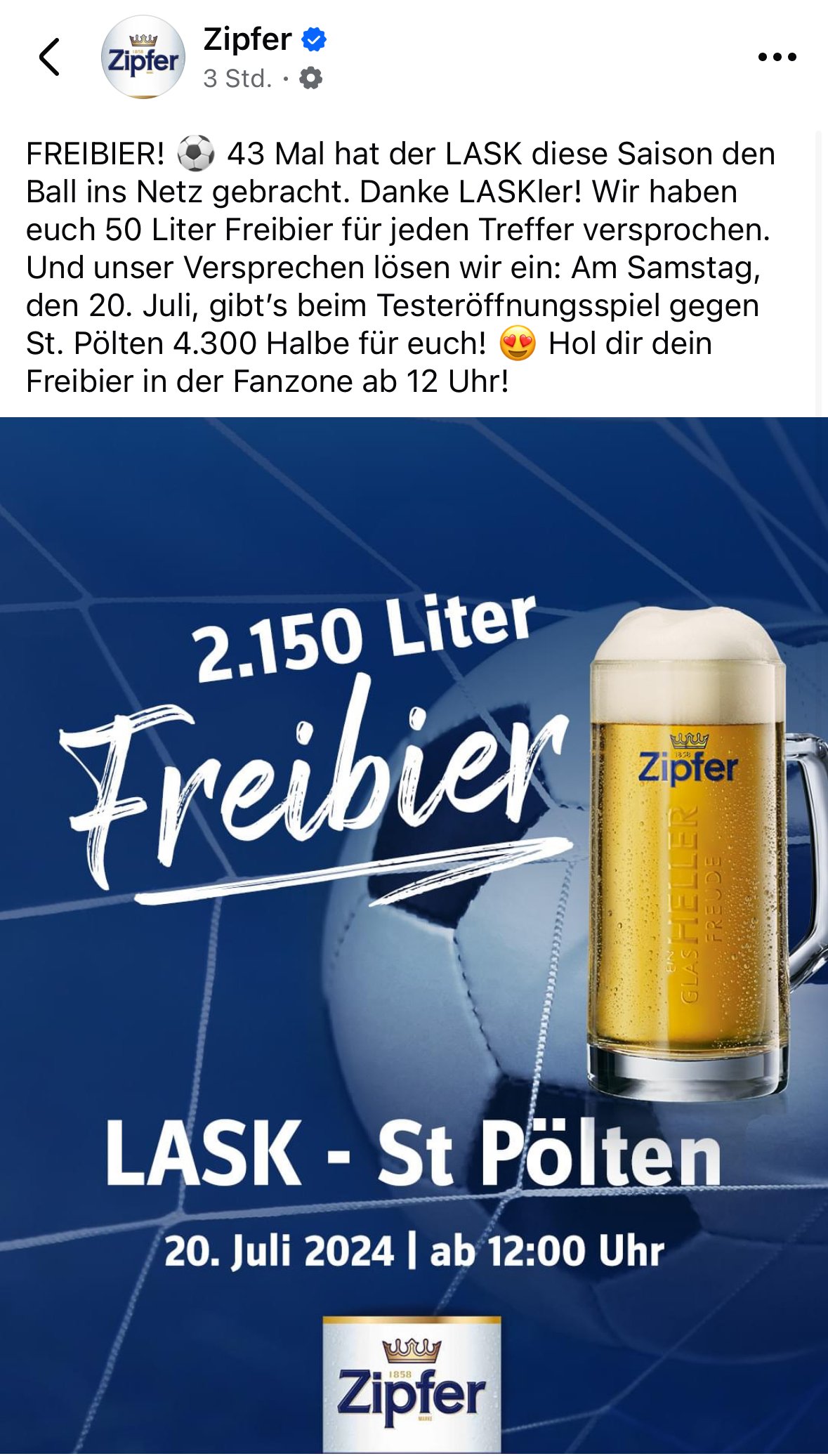Open the Freibier post image
Viewport: 828px width, 1456px height.
coord(414,936)
